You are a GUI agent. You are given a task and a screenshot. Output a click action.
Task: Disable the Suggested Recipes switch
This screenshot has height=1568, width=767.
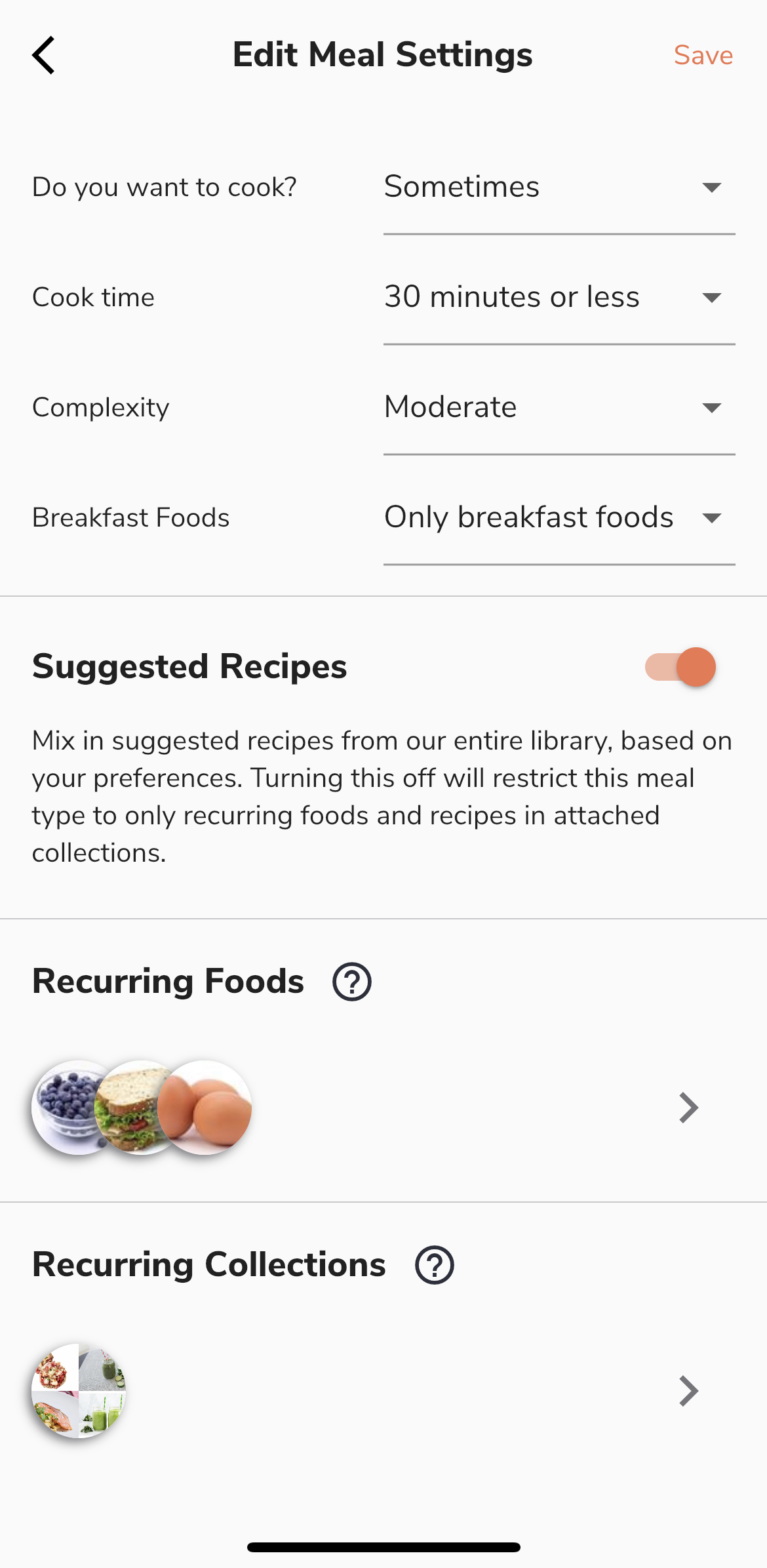[680, 667]
